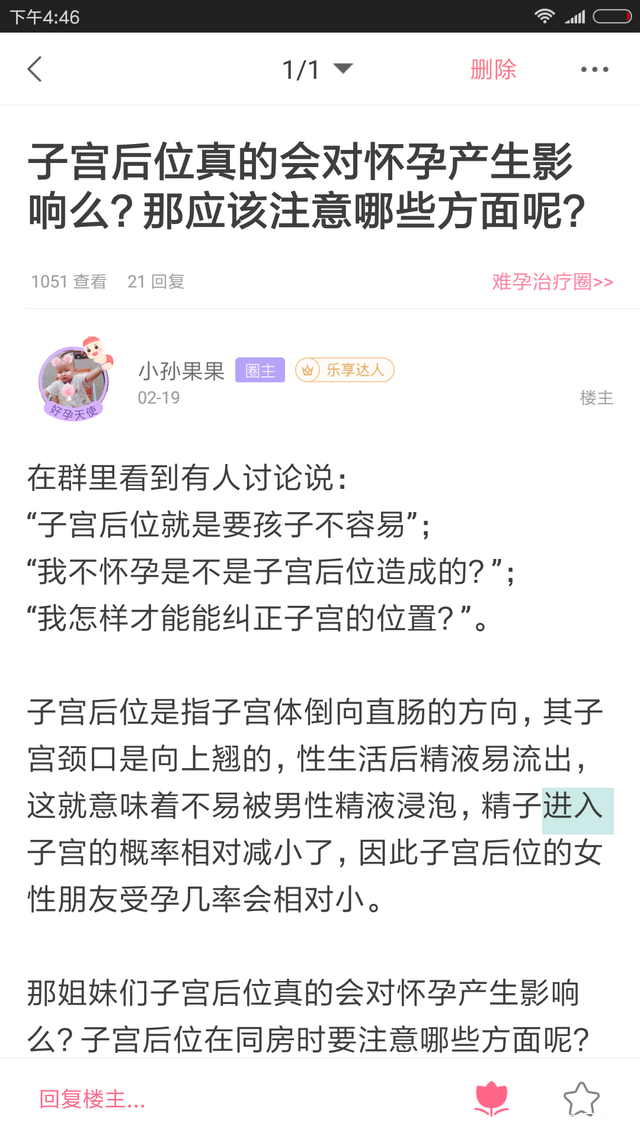
Task: Favorite this post with the star icon
Action: tap(581, 1099)
